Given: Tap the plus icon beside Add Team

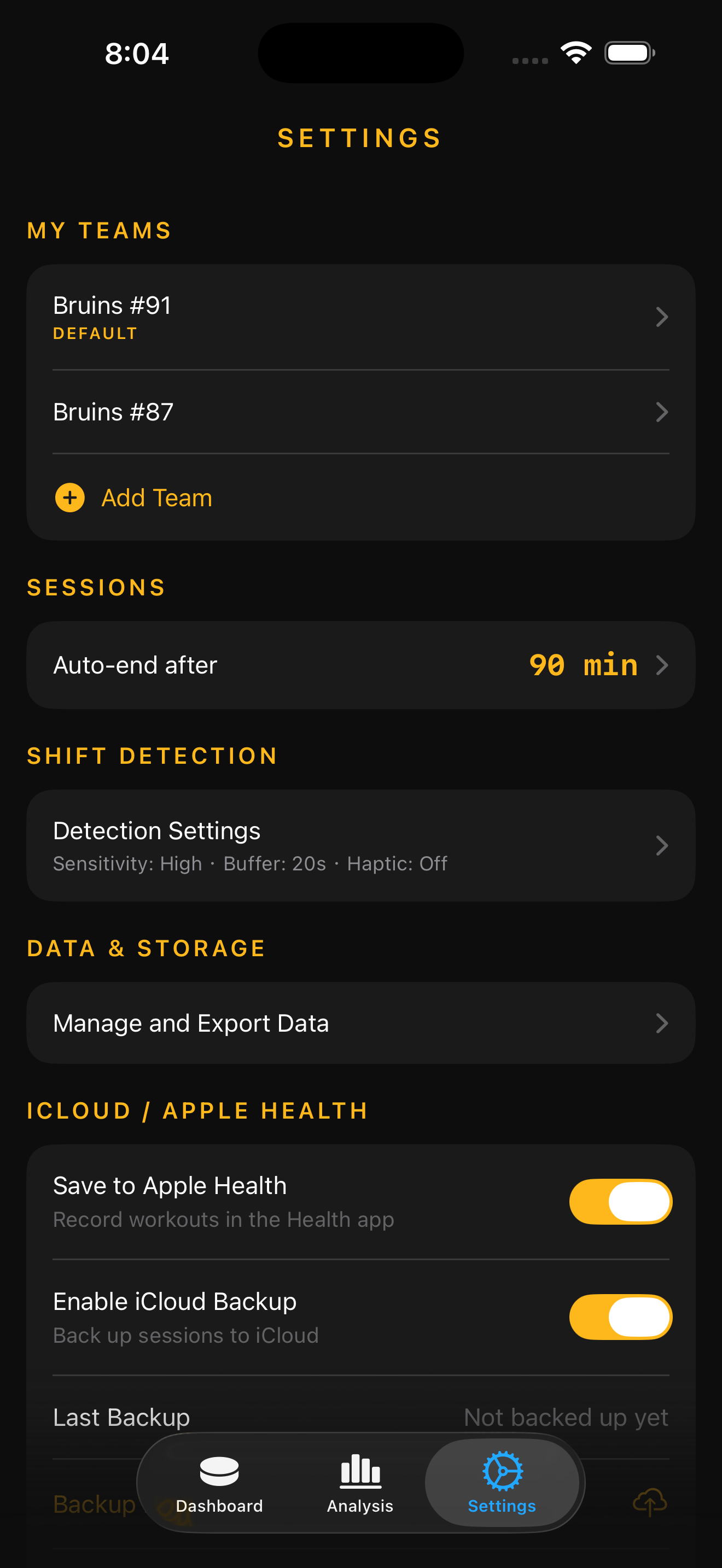Looking at the screenshot, I should (69, 498).
